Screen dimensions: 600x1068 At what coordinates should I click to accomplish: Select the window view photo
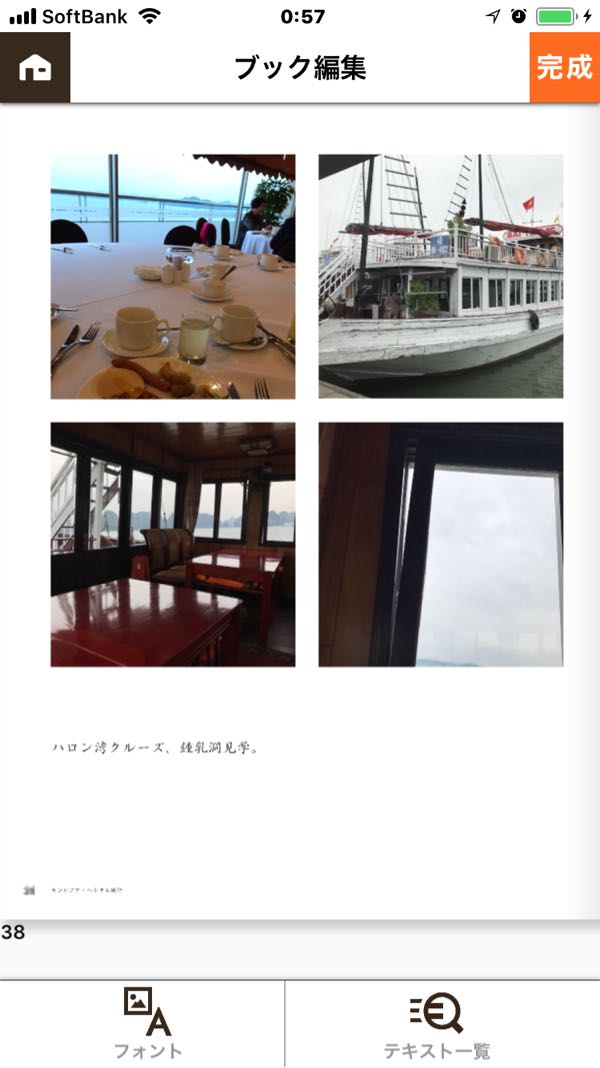pyautogui.click(x=440, y=544)
